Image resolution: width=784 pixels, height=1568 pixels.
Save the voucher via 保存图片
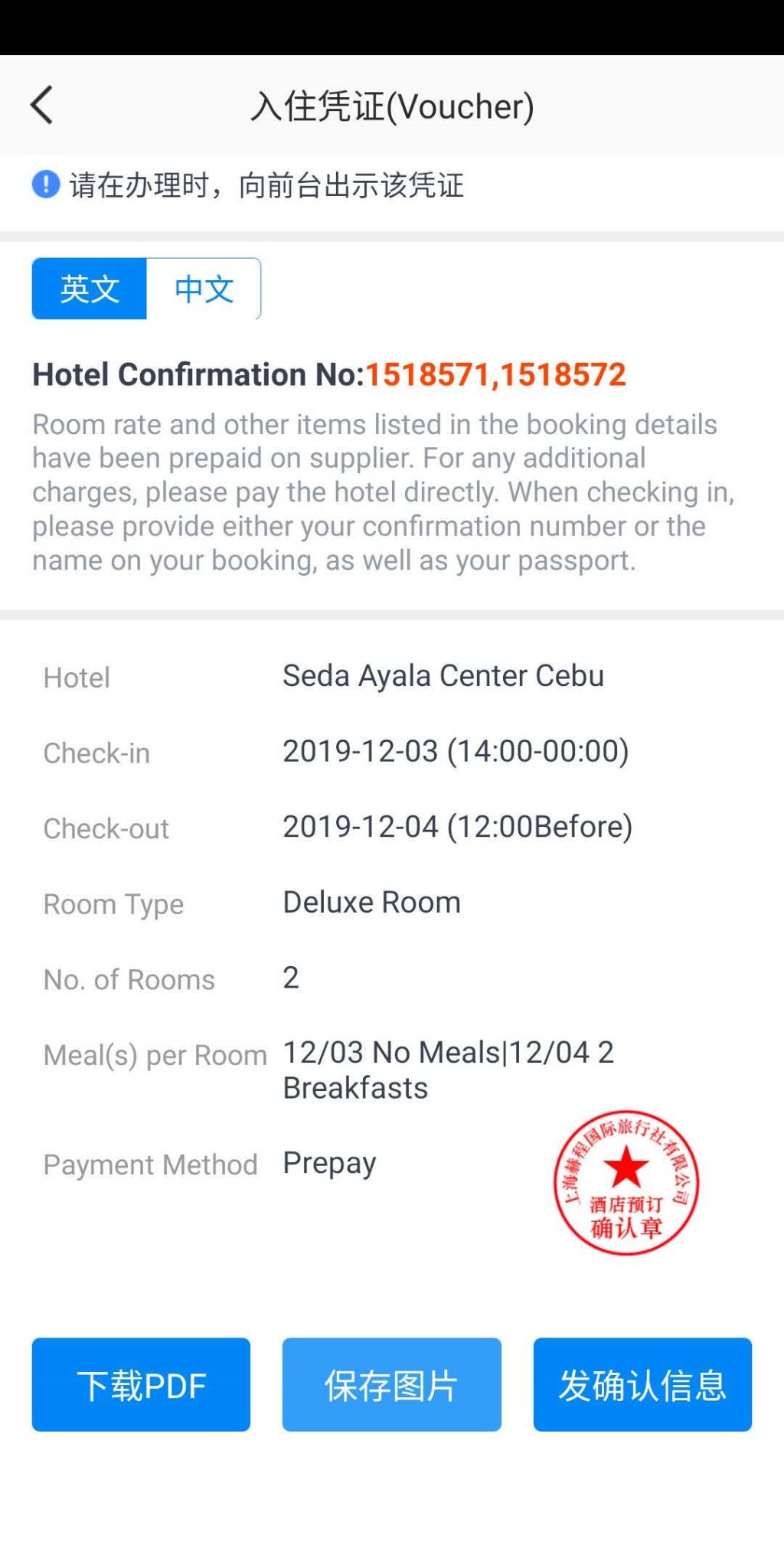point(391,1384)
